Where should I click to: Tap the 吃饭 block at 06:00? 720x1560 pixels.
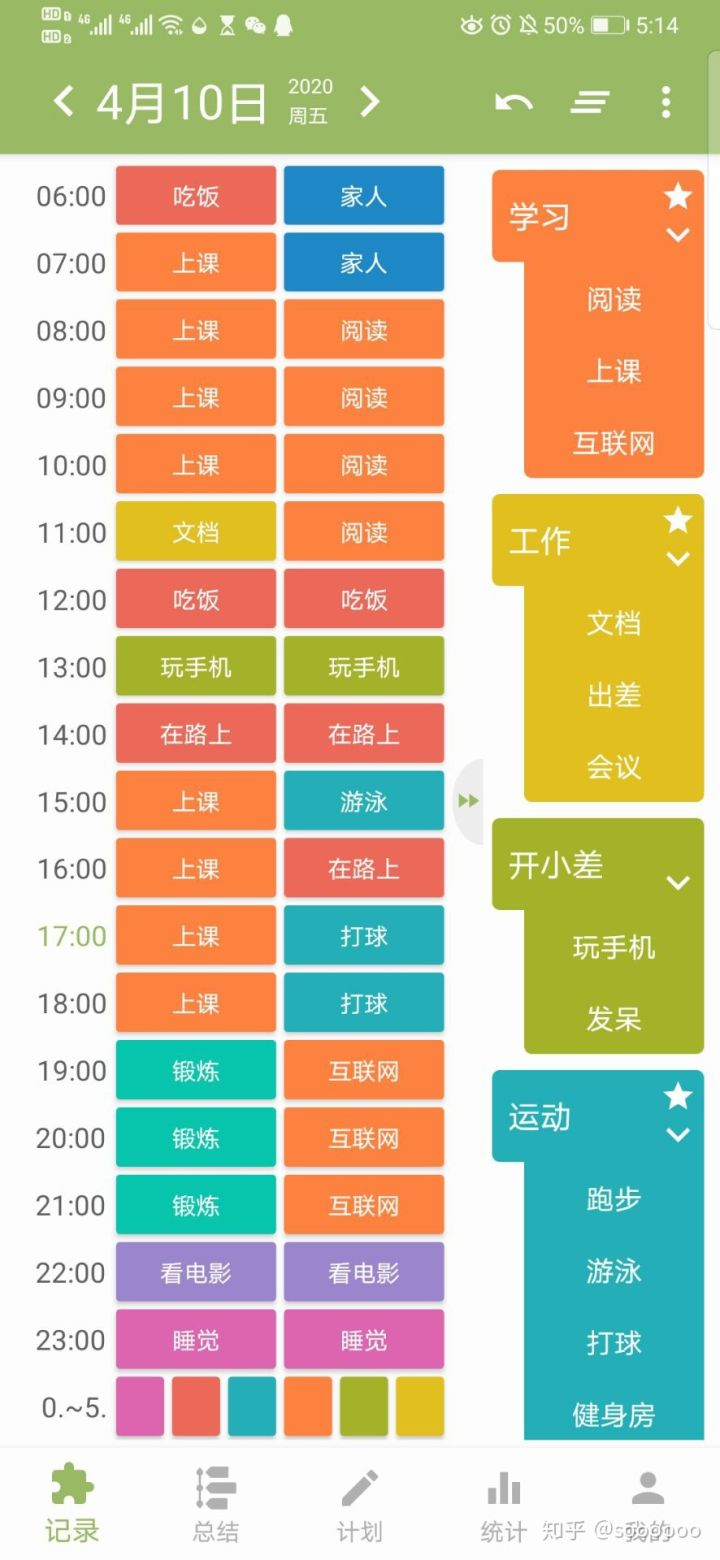[x=196, y=196]
